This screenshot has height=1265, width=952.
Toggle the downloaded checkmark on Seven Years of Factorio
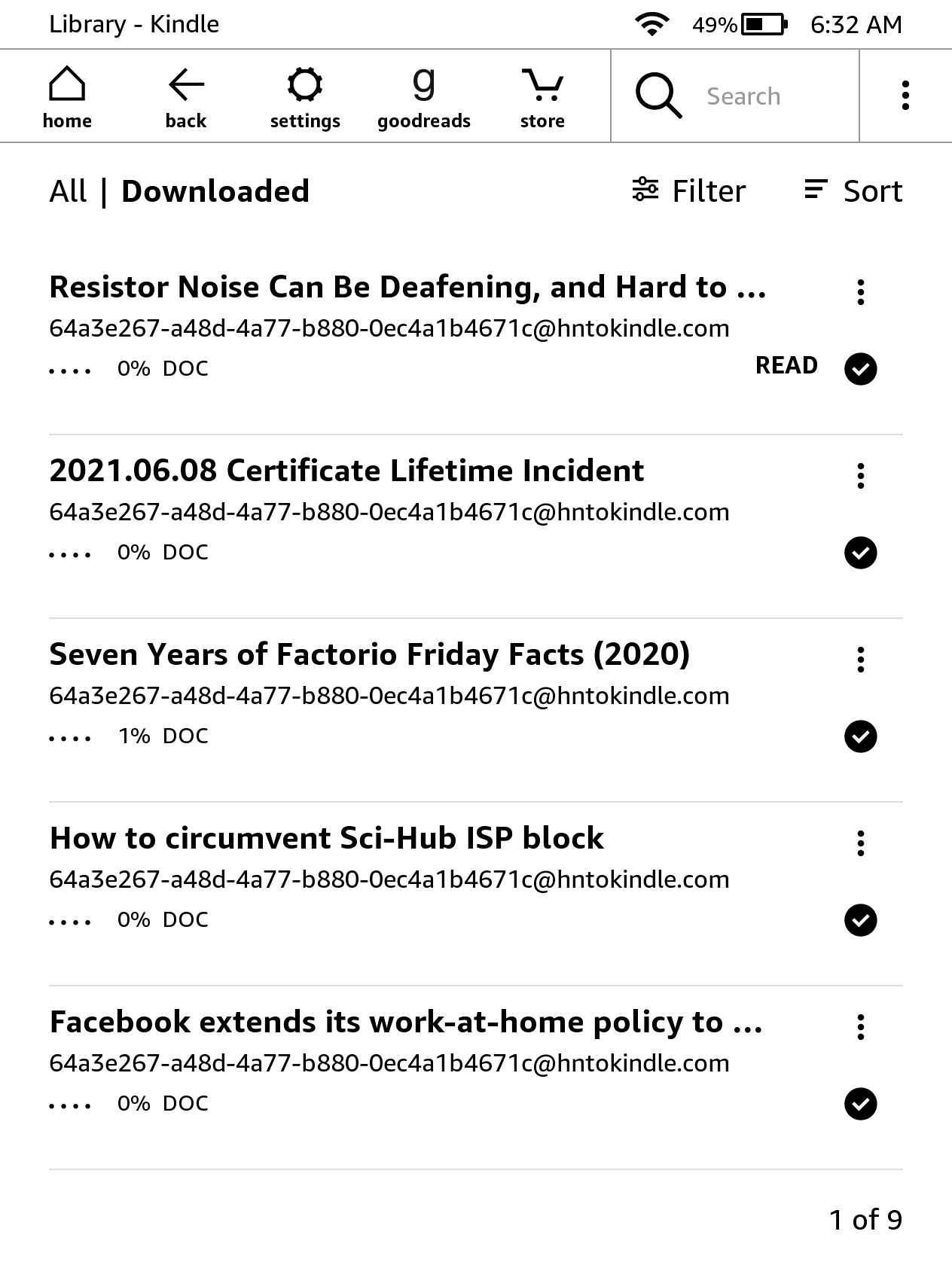pyautogui.click(x=860, y=736)
